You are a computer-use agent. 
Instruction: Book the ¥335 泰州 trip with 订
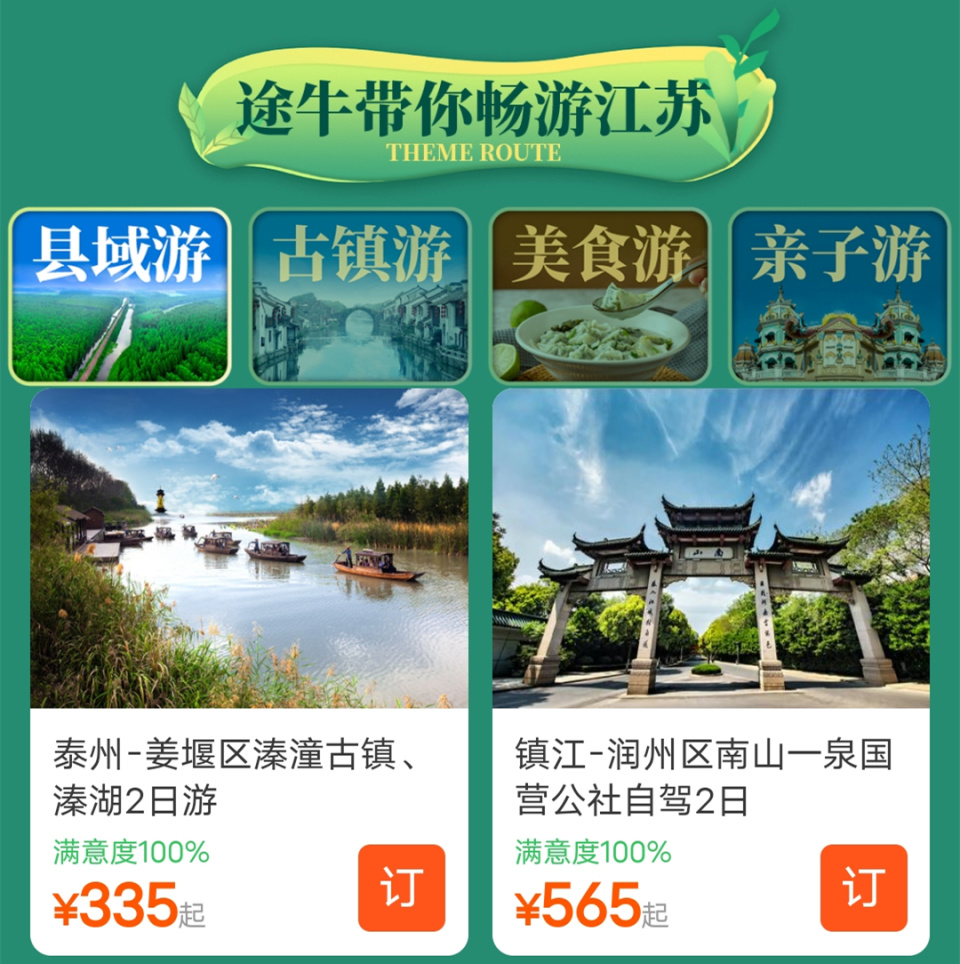click(401, 888)
